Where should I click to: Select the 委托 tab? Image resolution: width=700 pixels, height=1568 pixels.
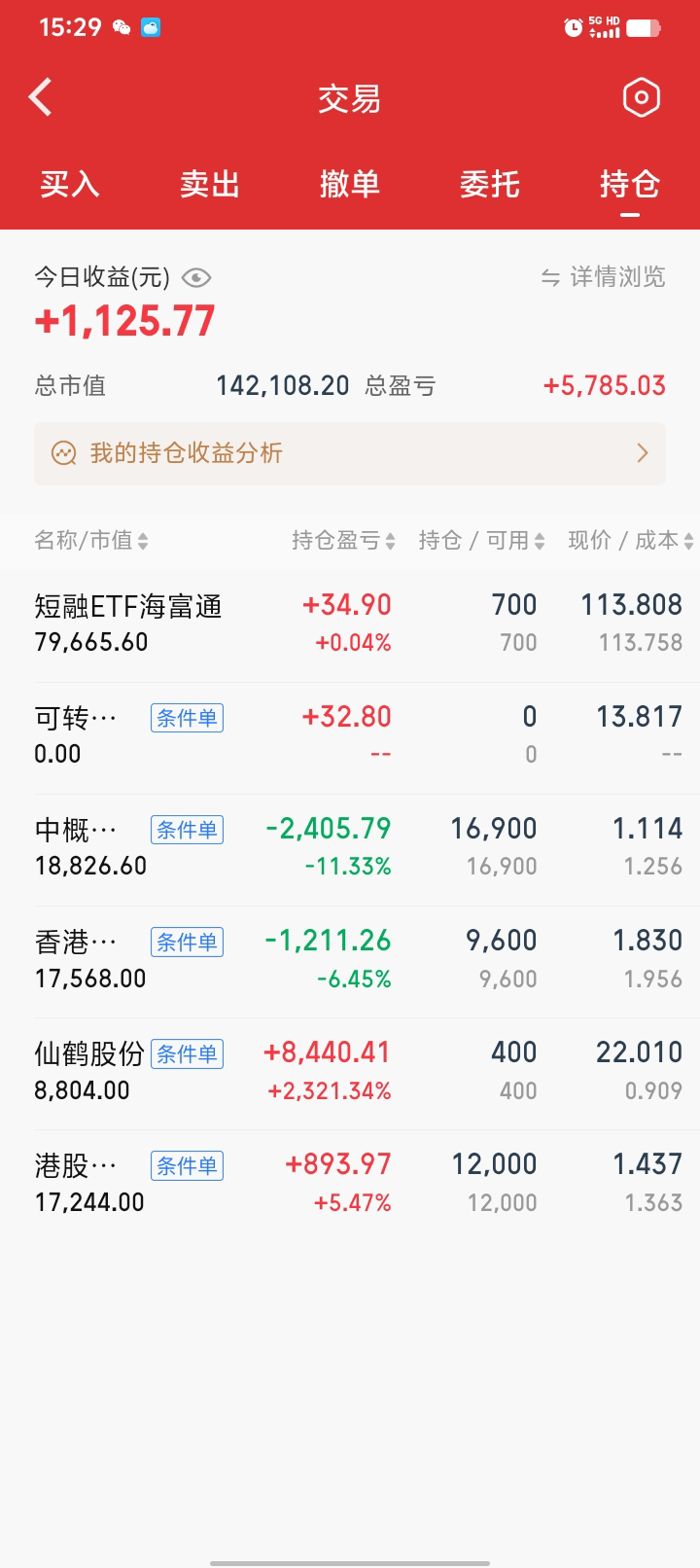tap(490, 184)
